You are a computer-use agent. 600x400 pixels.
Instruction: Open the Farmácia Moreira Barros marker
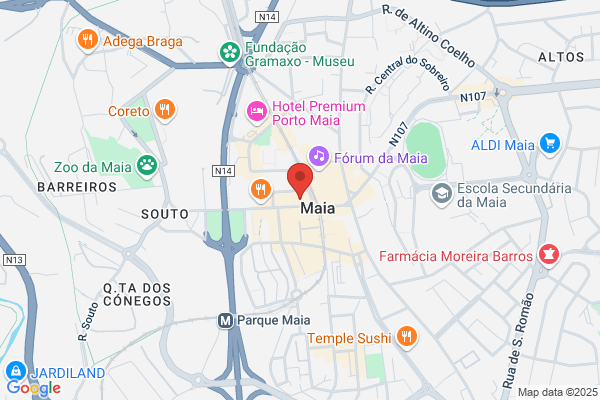(x=549, y=255)
